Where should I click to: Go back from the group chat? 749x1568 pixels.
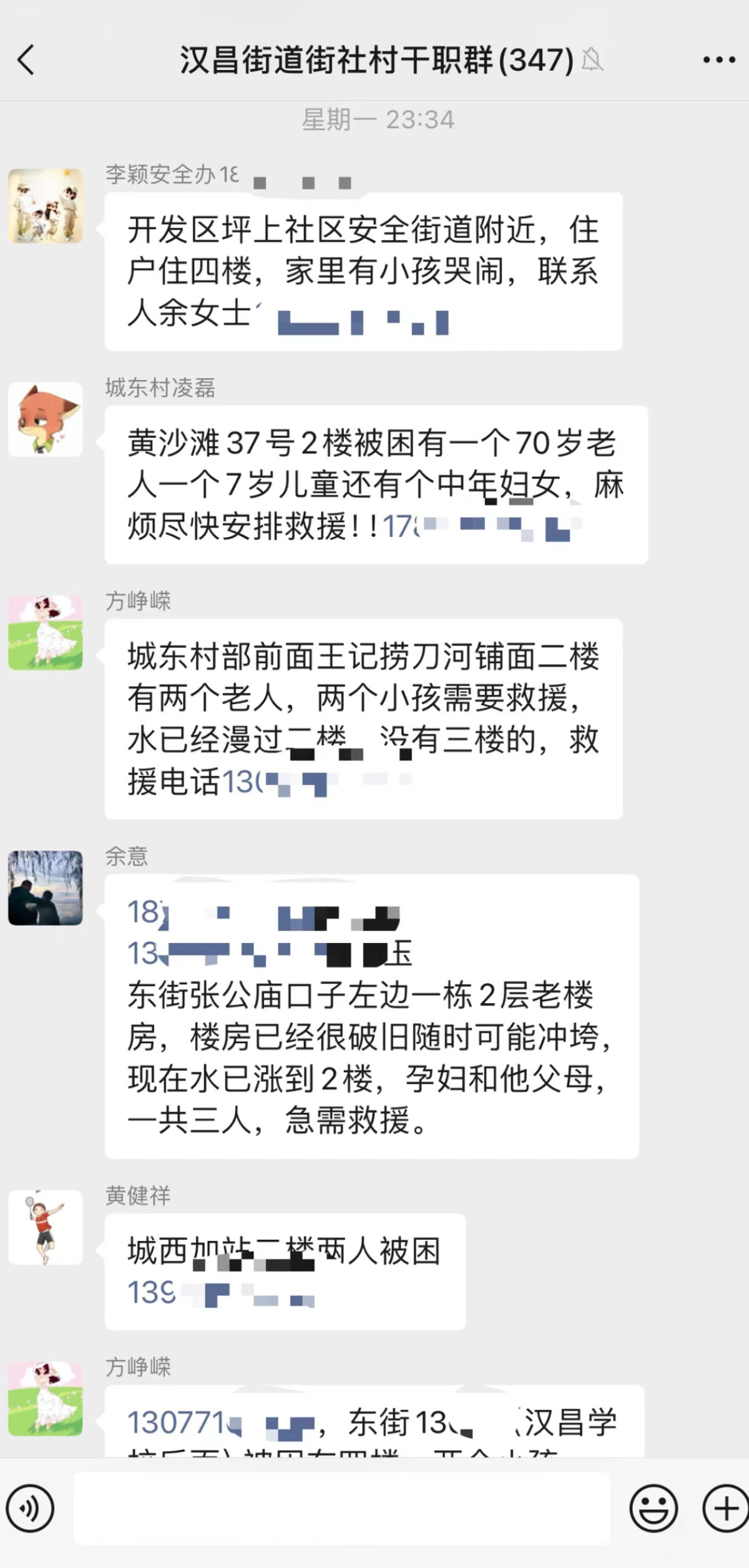coord(26,61)
